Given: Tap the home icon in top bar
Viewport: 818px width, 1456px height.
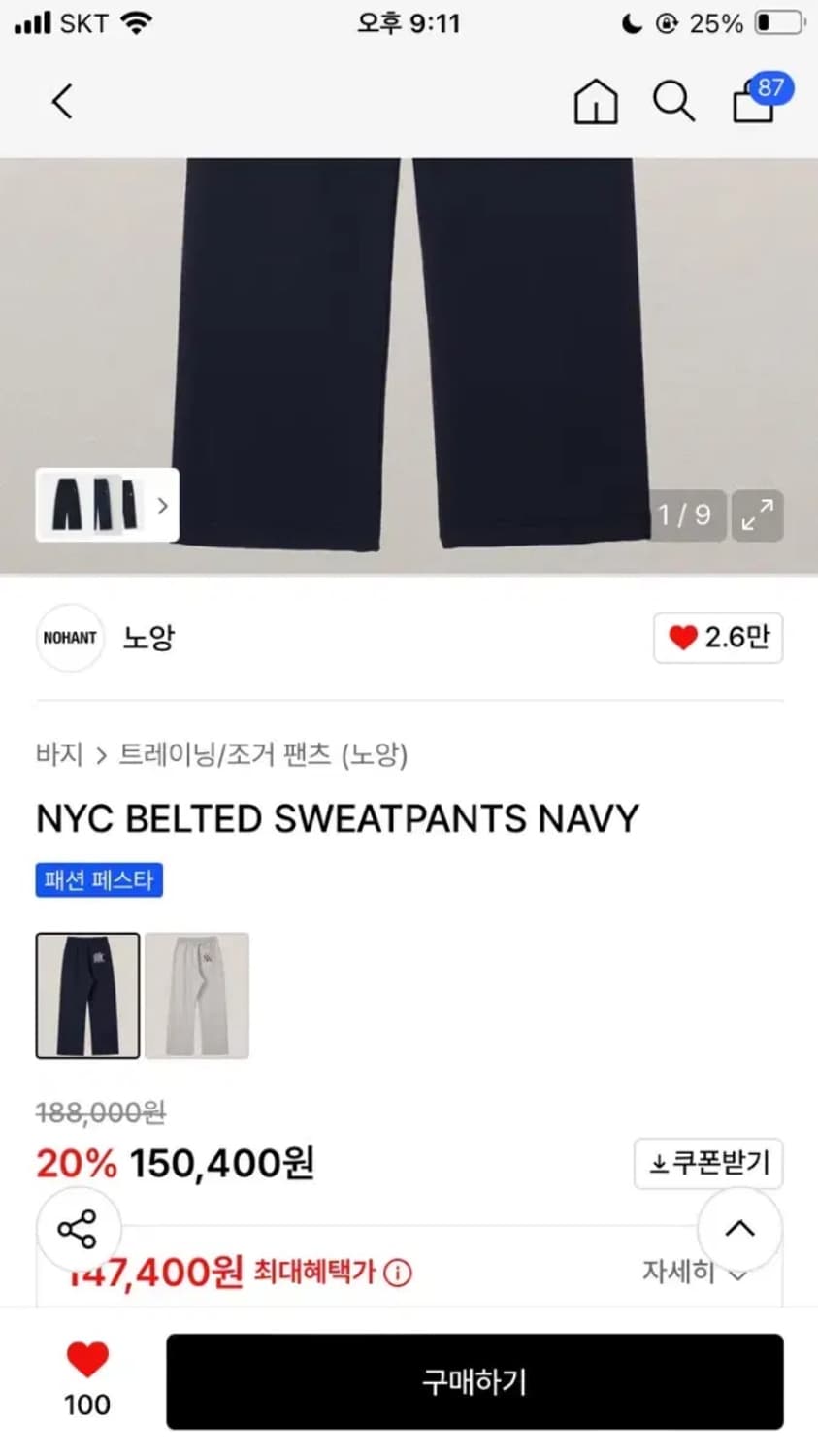Looking at the screenshot, I should (x=595, y=101).
